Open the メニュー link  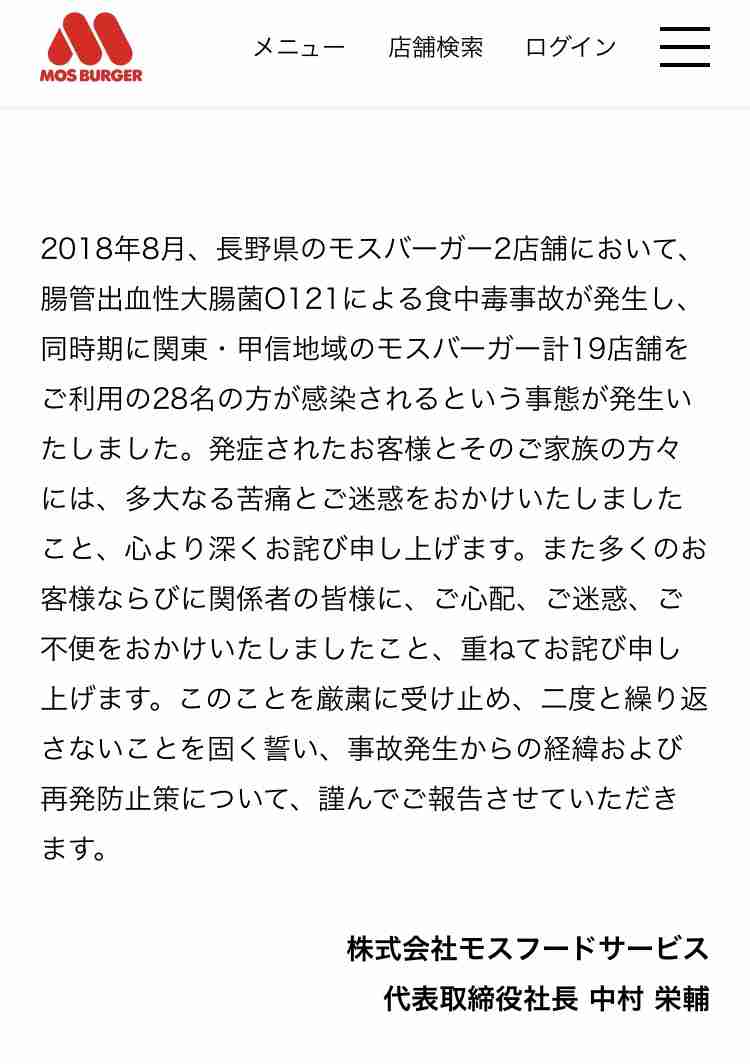point(298,47)
